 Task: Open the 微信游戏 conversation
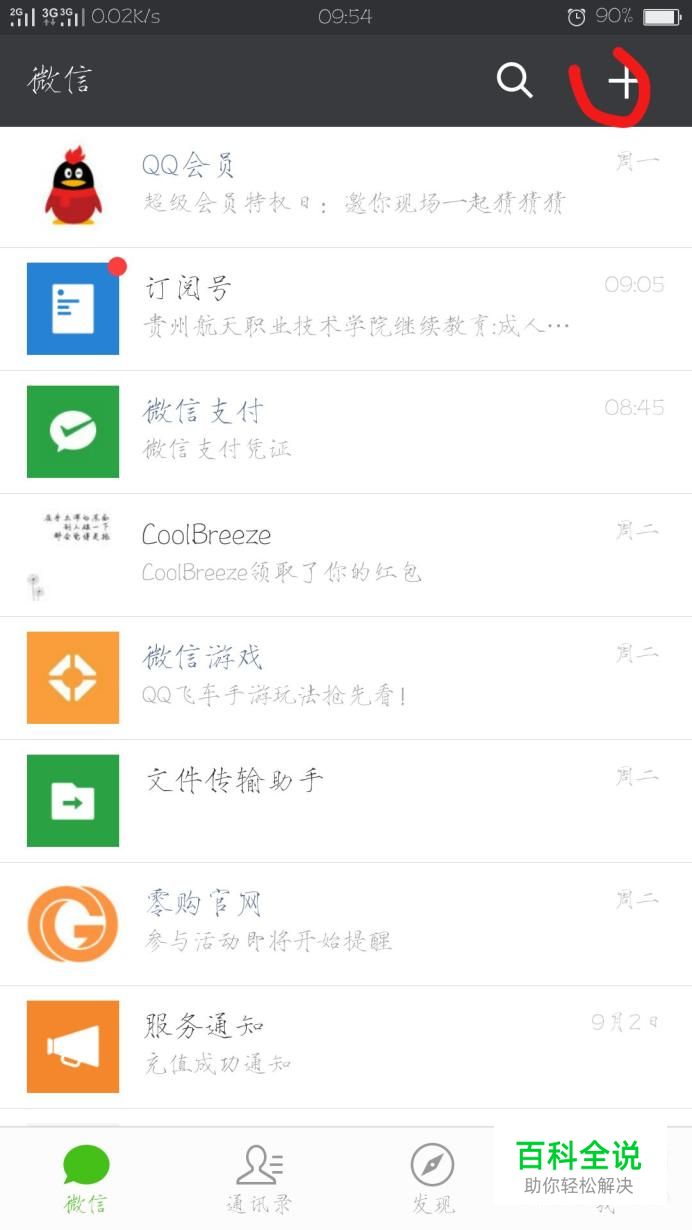(346, 678)
